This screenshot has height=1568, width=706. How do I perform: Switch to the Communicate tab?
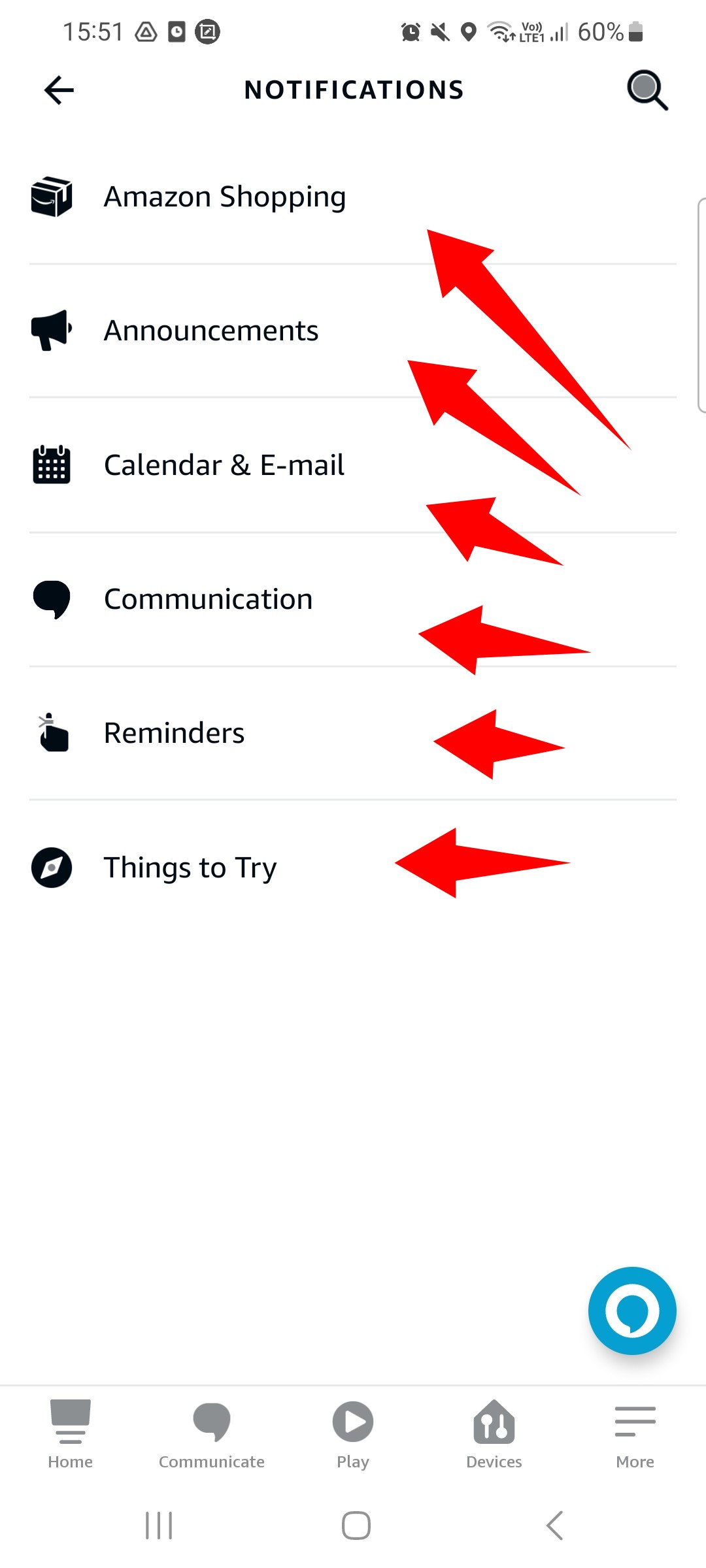point(212,1434)
